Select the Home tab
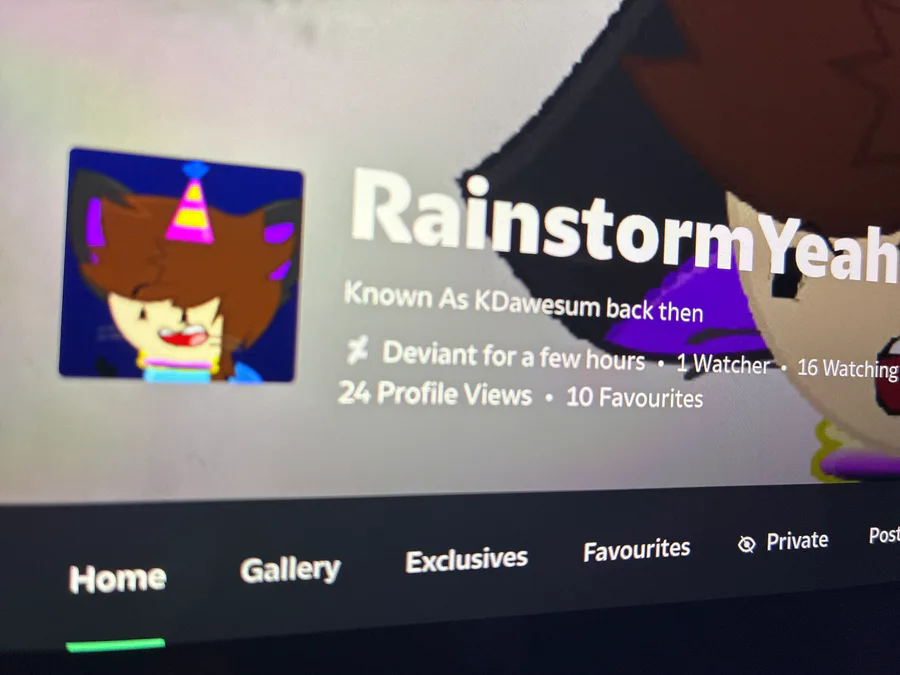Image resolution: width=900 pixels, height=675 pixels. point(117,578)
